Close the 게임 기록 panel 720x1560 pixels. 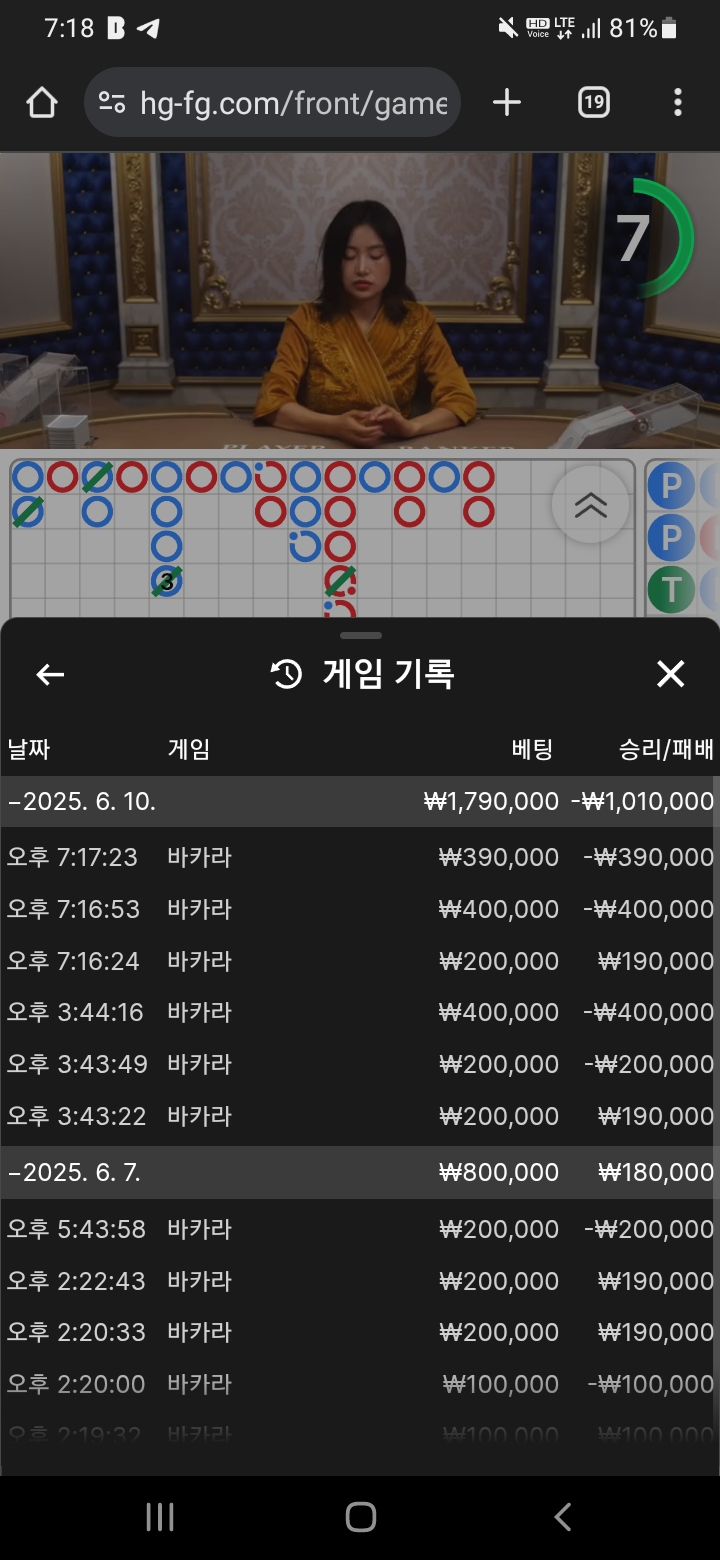coord(670,675)
